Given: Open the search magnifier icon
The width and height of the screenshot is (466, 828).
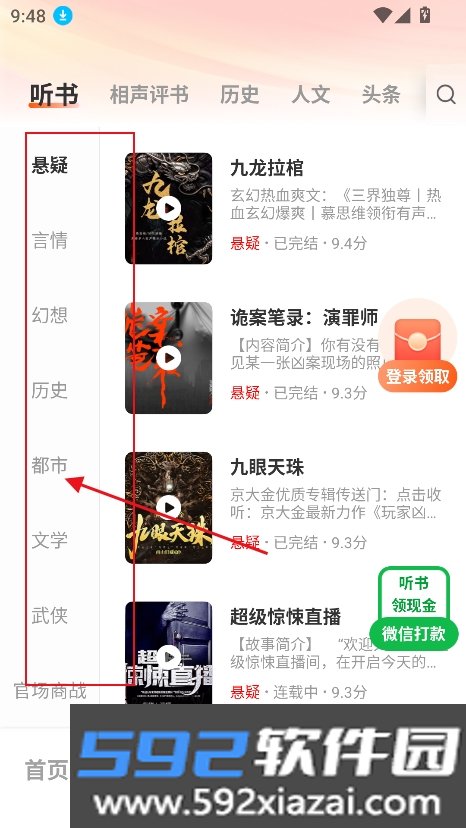Looking at the screenshot, I should pos(446,95).
